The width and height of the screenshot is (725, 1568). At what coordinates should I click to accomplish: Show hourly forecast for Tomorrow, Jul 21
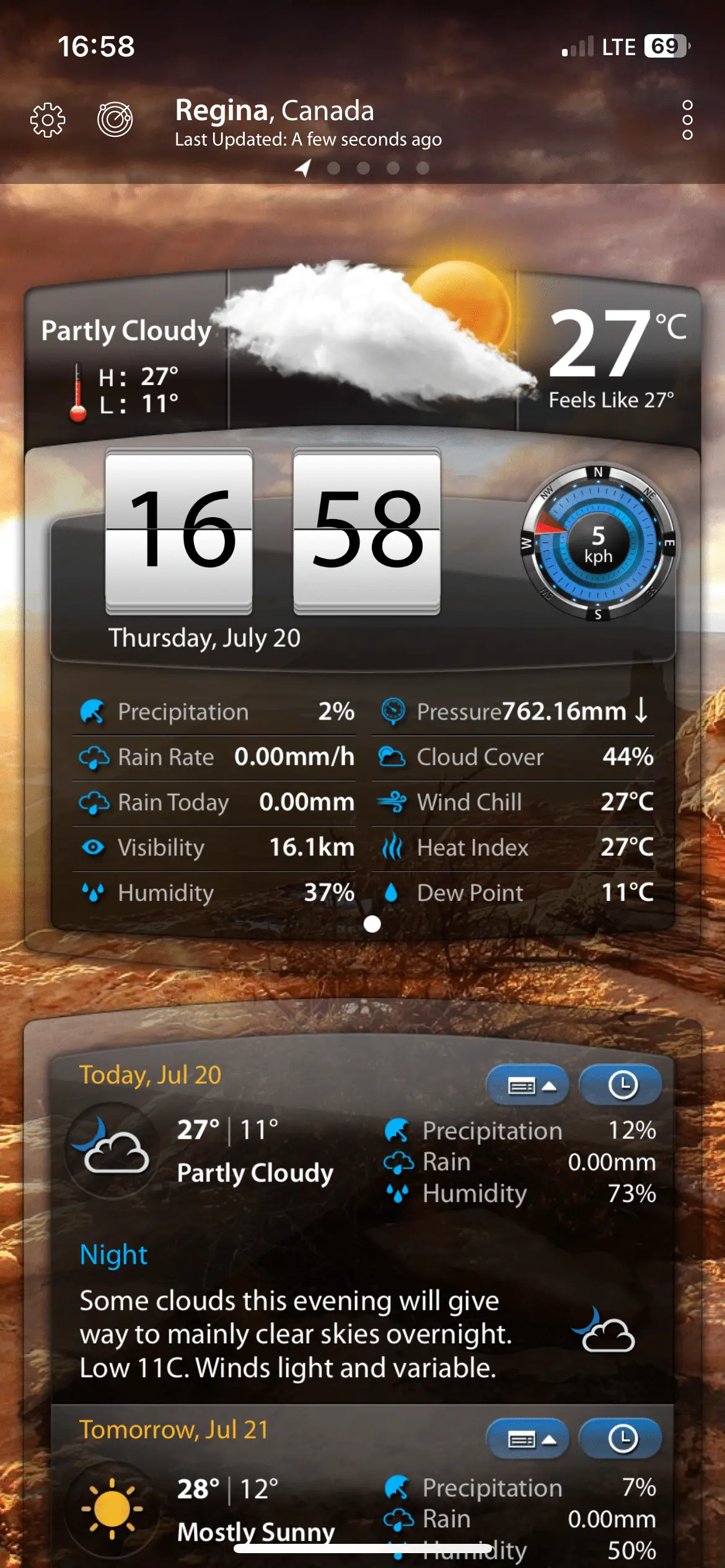click(621, 1440)
